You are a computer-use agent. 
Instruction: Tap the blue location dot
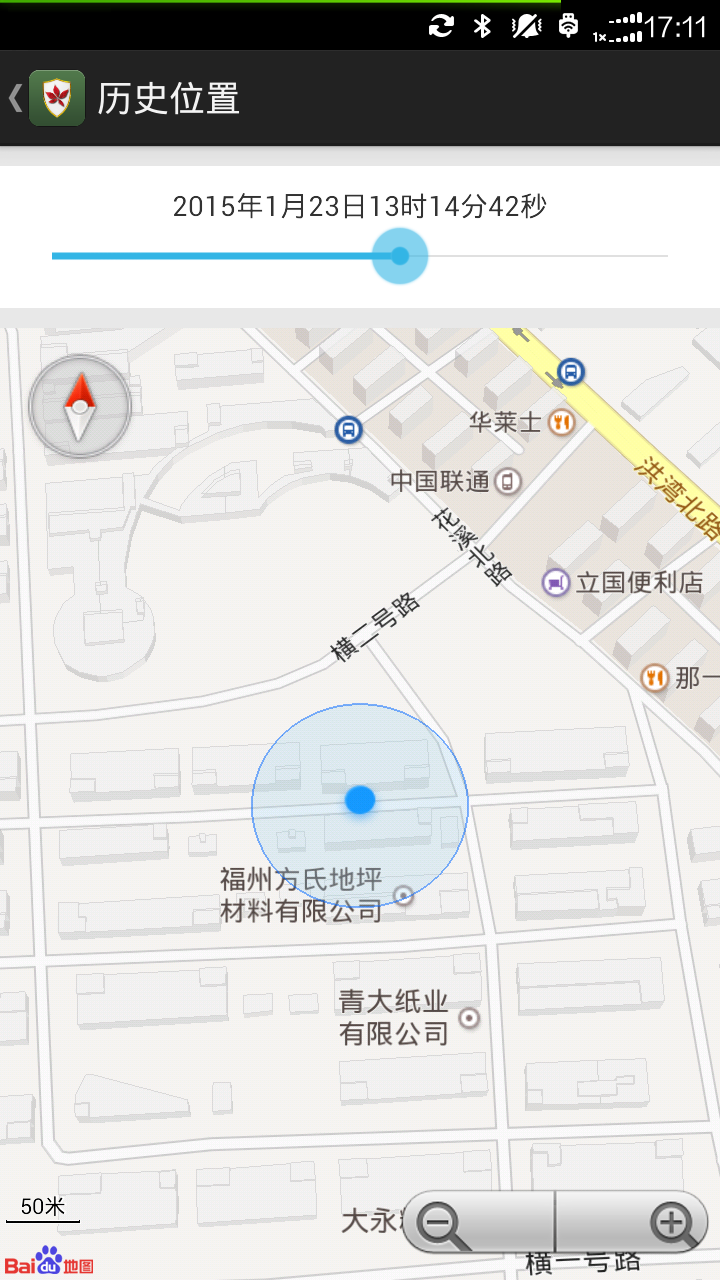(360, 800)
